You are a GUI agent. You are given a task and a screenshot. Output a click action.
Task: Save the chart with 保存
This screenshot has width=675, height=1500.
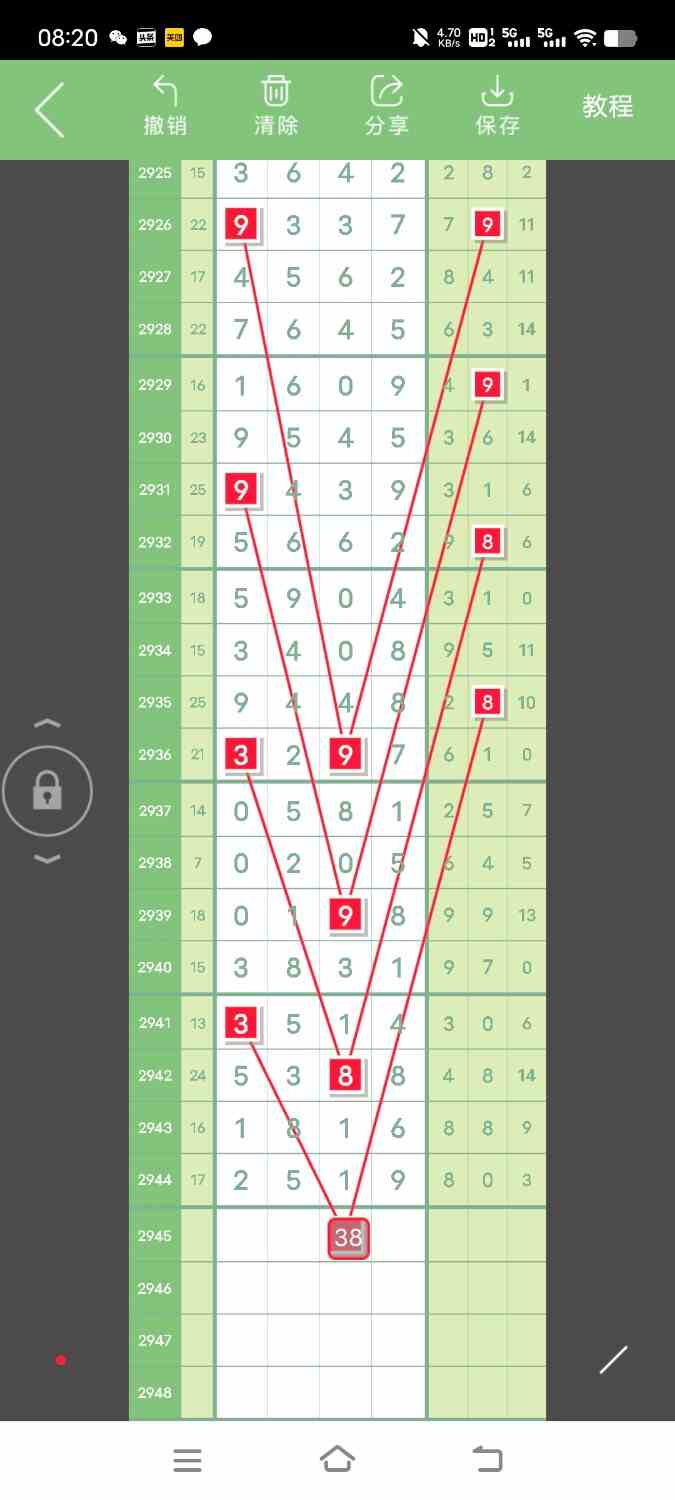pyautogui.click(x=497, y=106)
